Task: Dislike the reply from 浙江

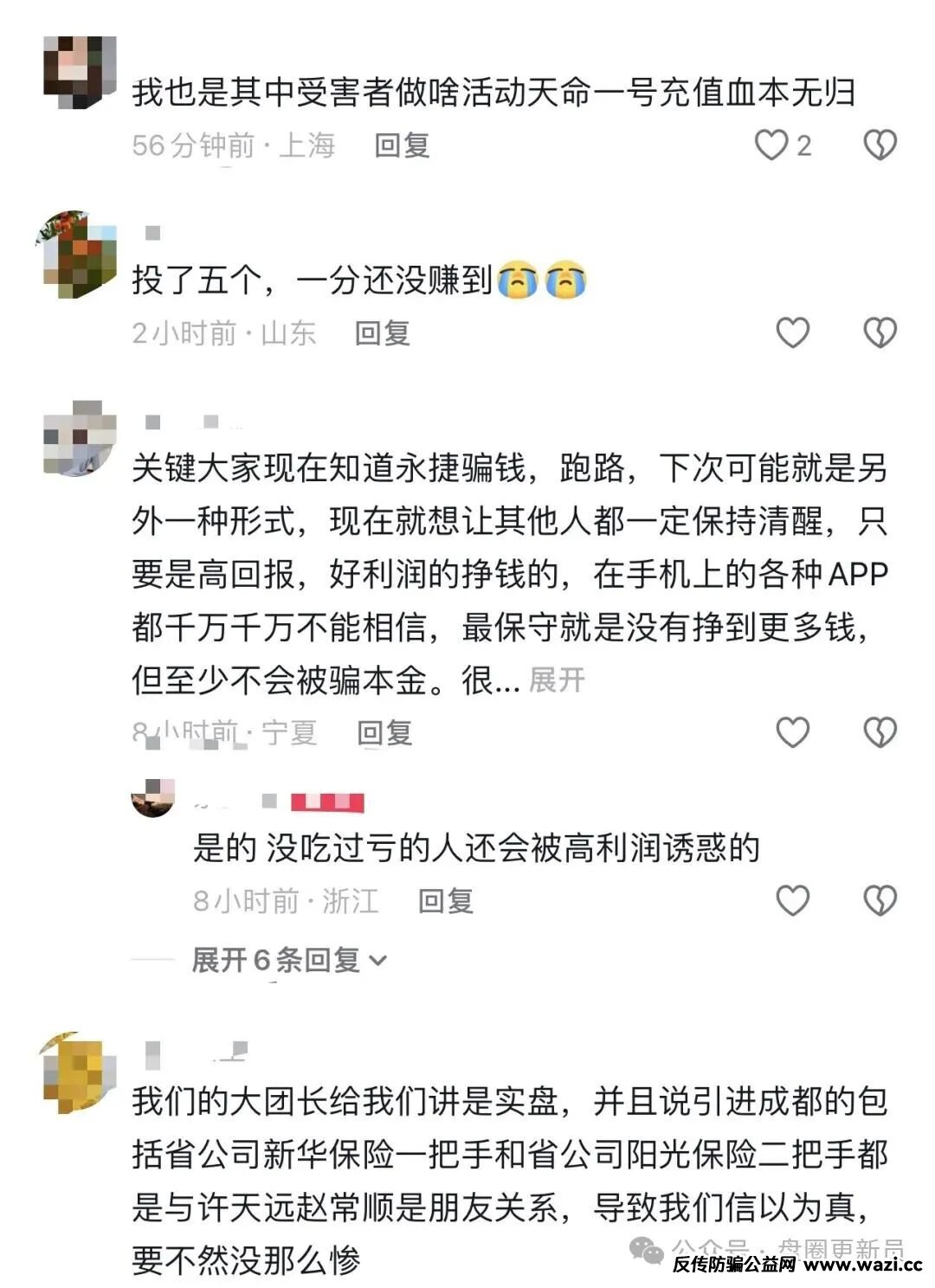Action: [x=880, y=901]
